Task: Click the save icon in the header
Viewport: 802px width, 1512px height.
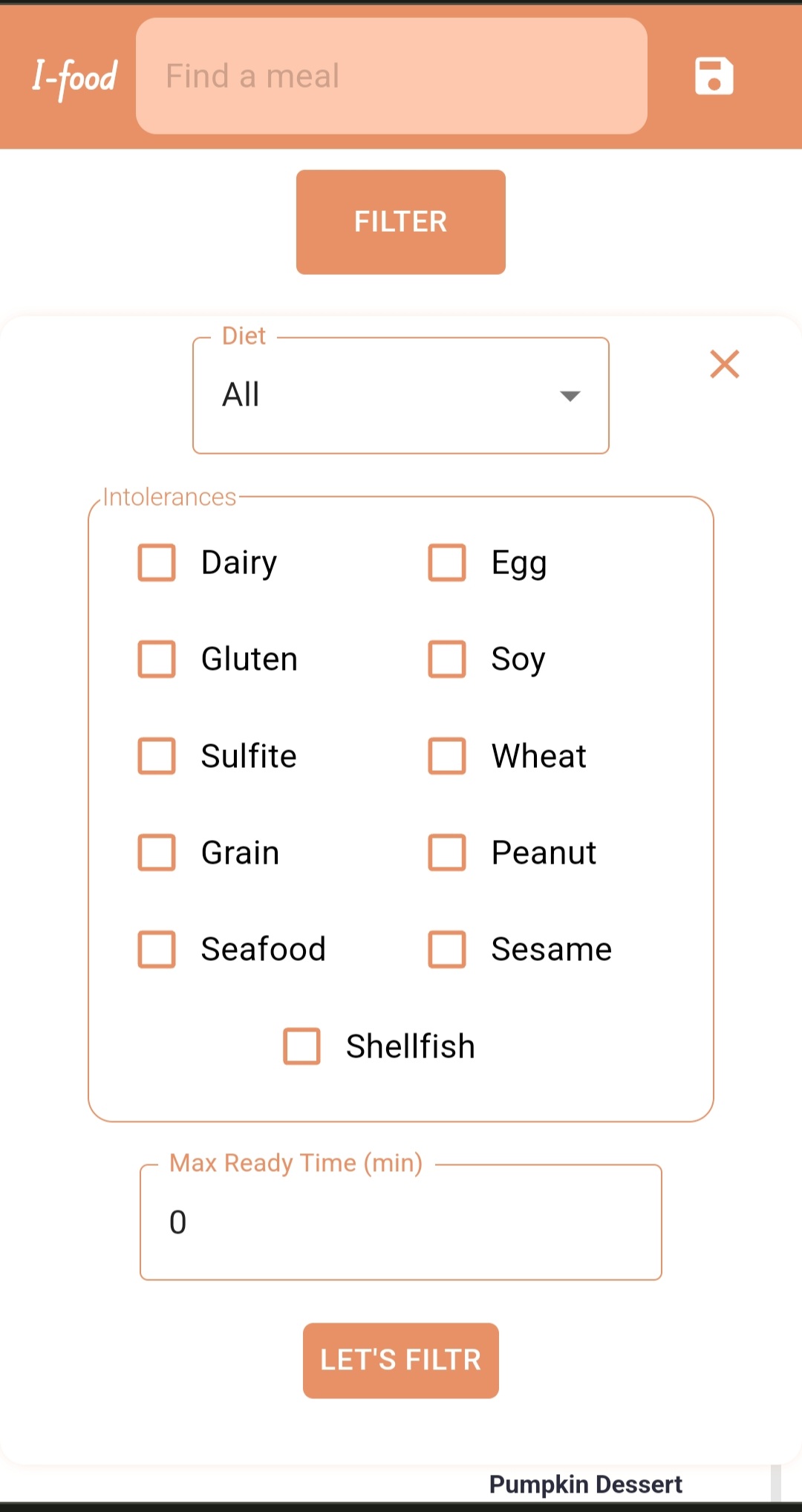Action: coord(714,76)
